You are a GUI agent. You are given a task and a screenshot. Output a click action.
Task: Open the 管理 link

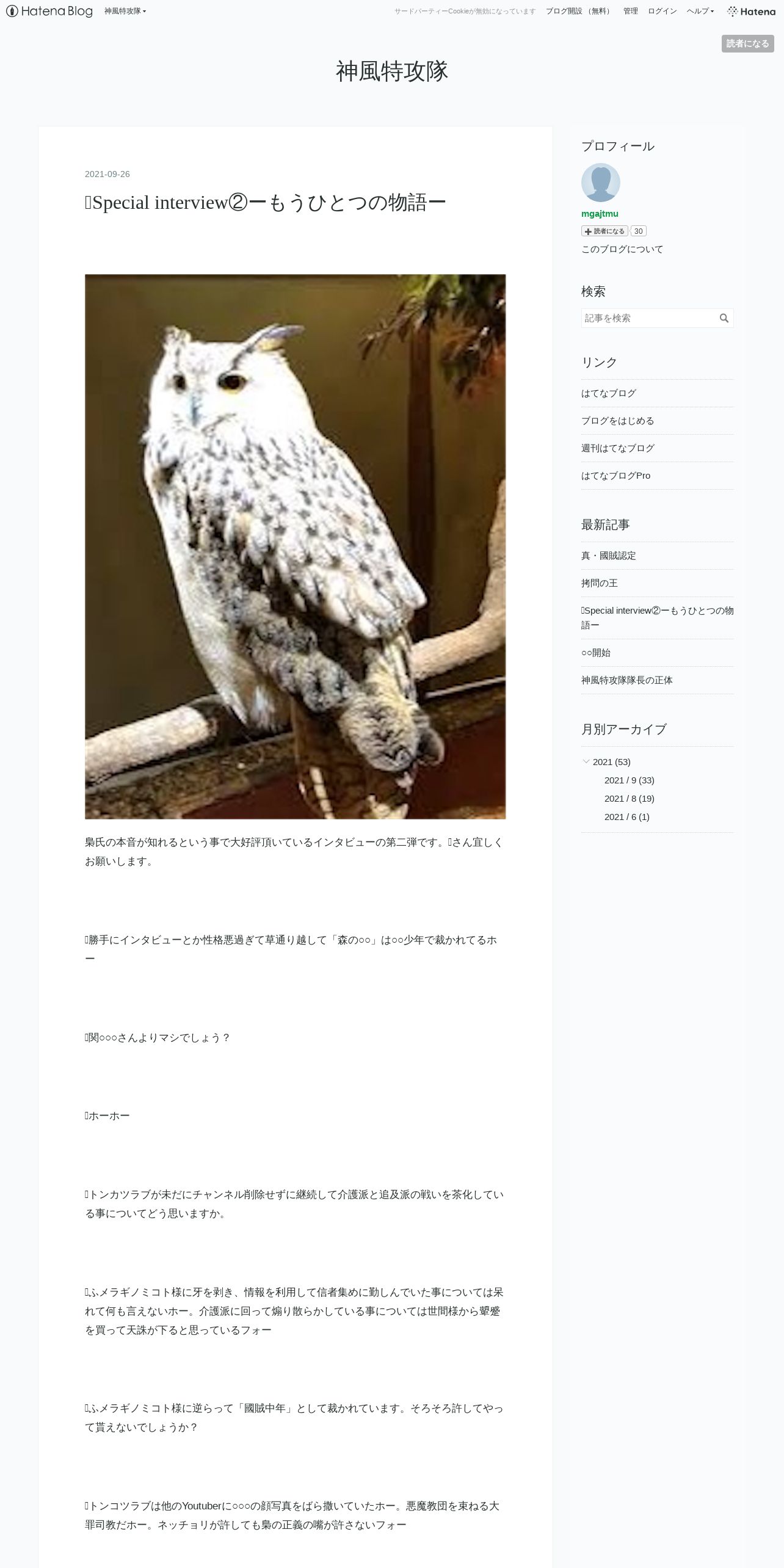point(630,11)
